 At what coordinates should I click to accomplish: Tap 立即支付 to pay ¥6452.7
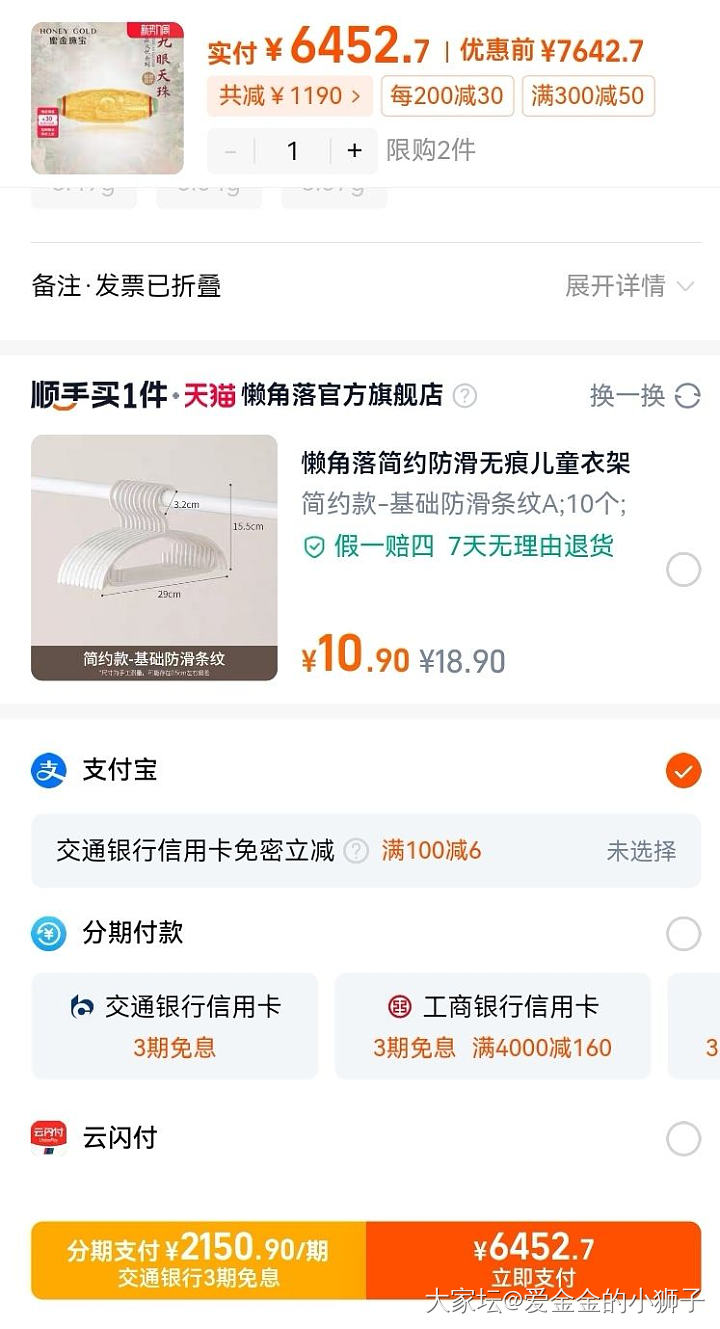[533, 1260]
